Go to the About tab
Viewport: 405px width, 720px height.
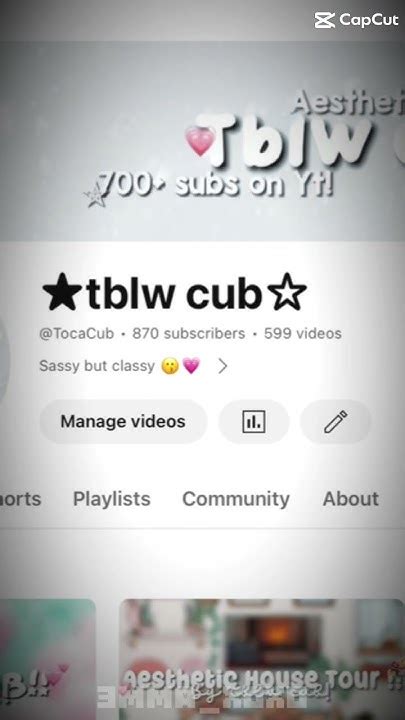point(351,499)
